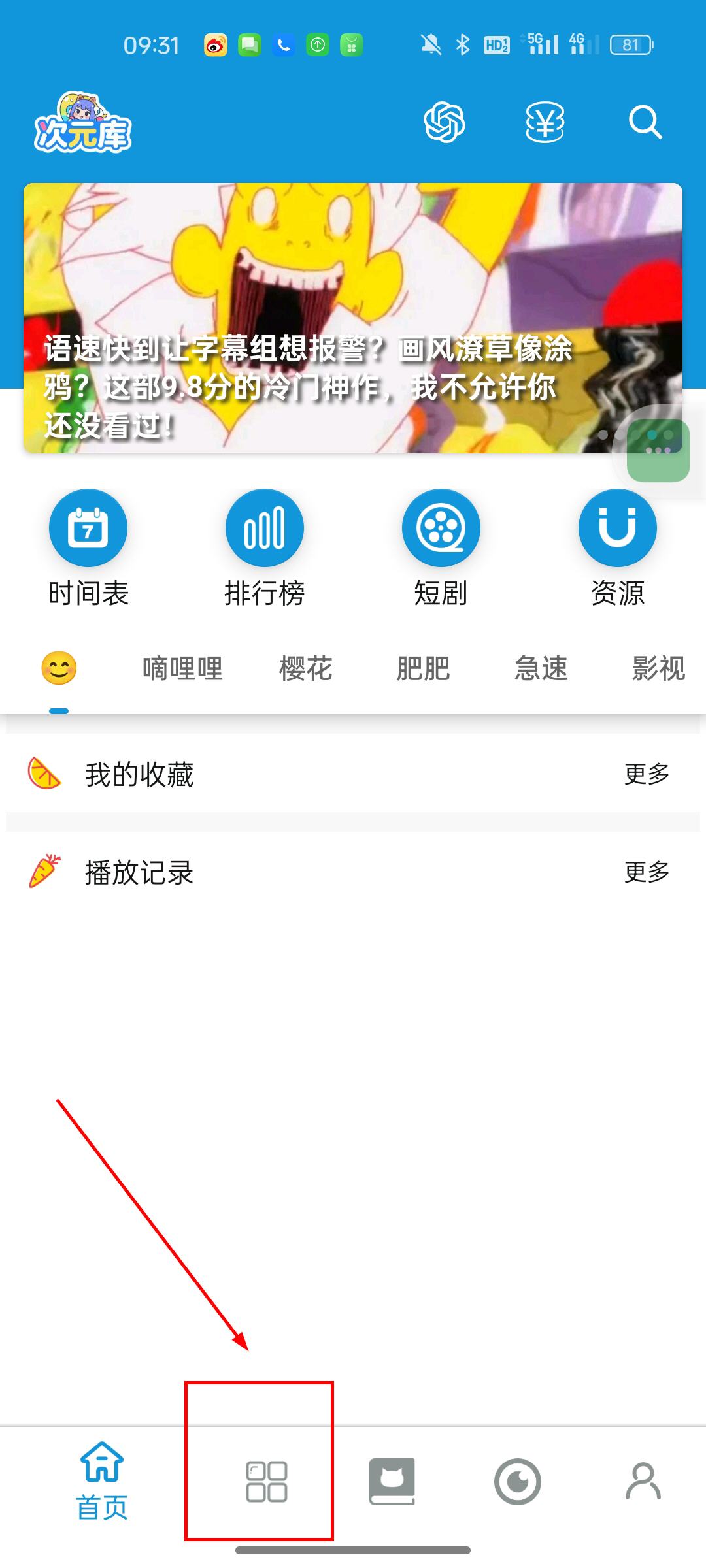Switch to the 肥肥 tab

(423, 668)
